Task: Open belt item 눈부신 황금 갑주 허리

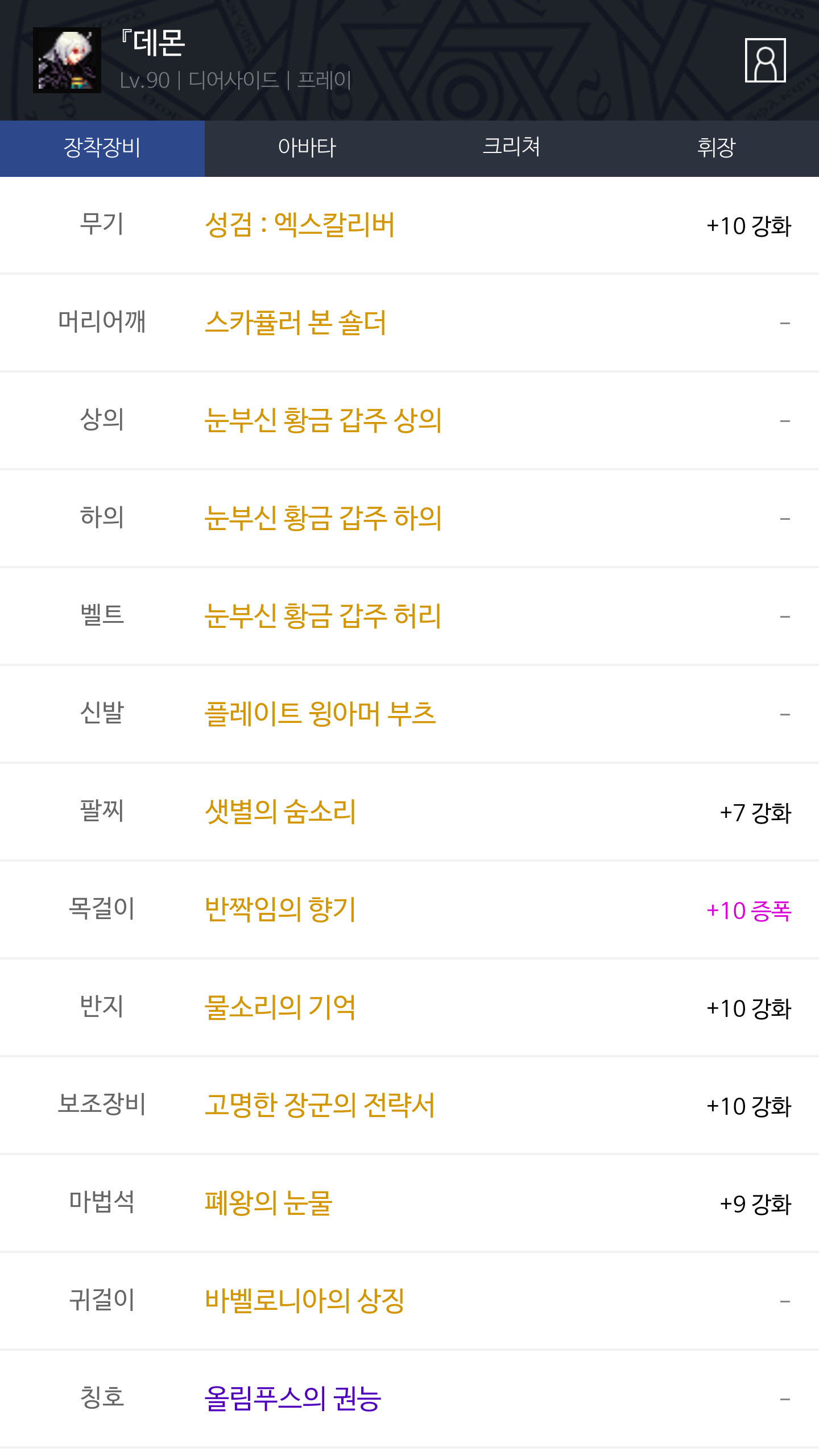Action: (409, 617)
